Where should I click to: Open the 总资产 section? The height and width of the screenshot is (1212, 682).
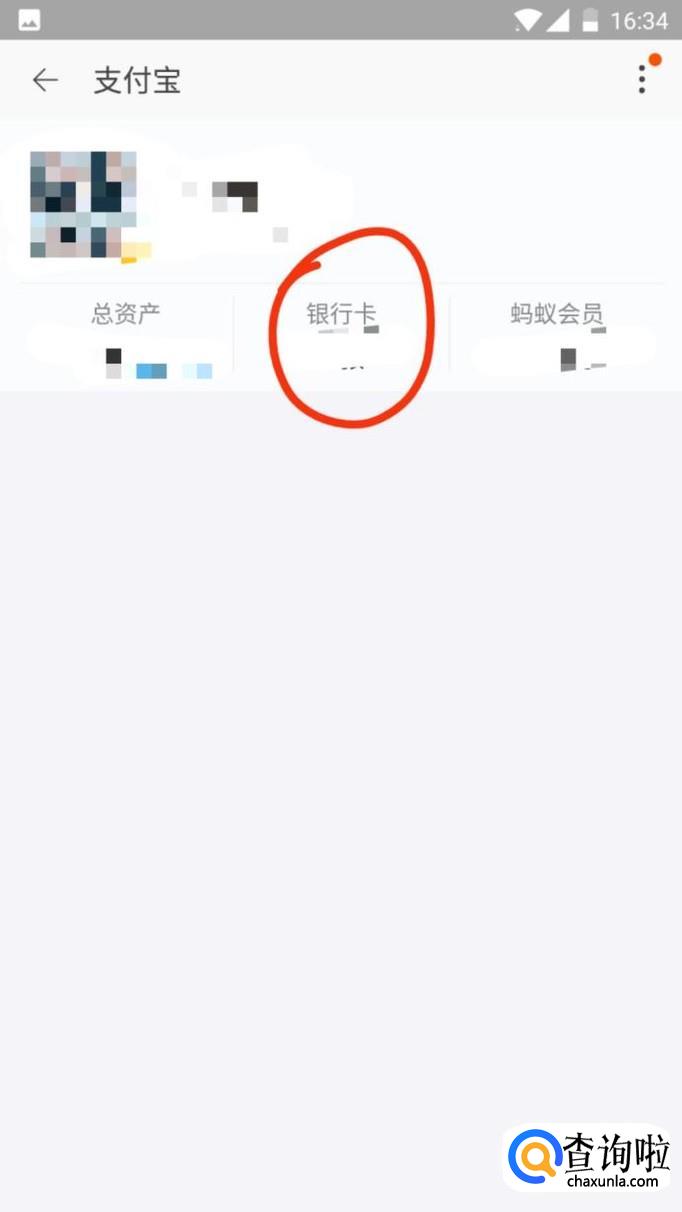coord(126,336)
